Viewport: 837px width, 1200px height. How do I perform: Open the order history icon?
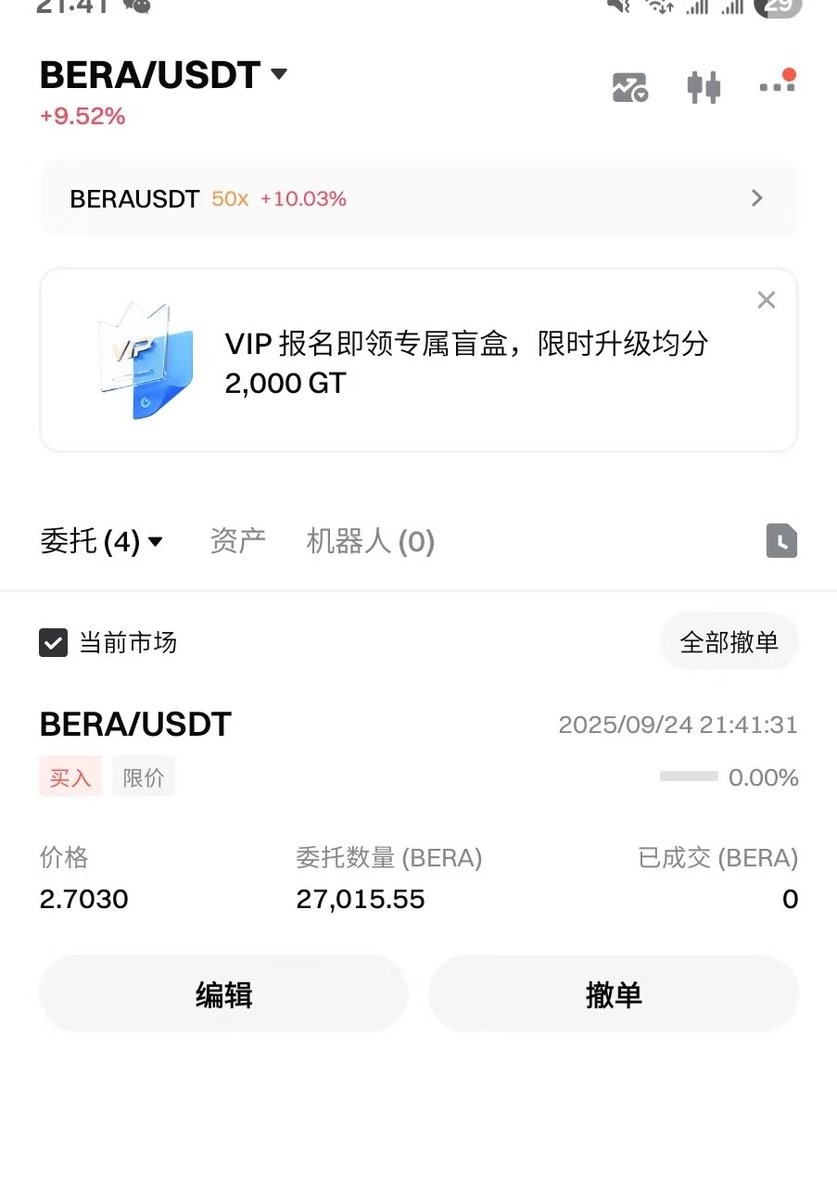coord(781,541)
